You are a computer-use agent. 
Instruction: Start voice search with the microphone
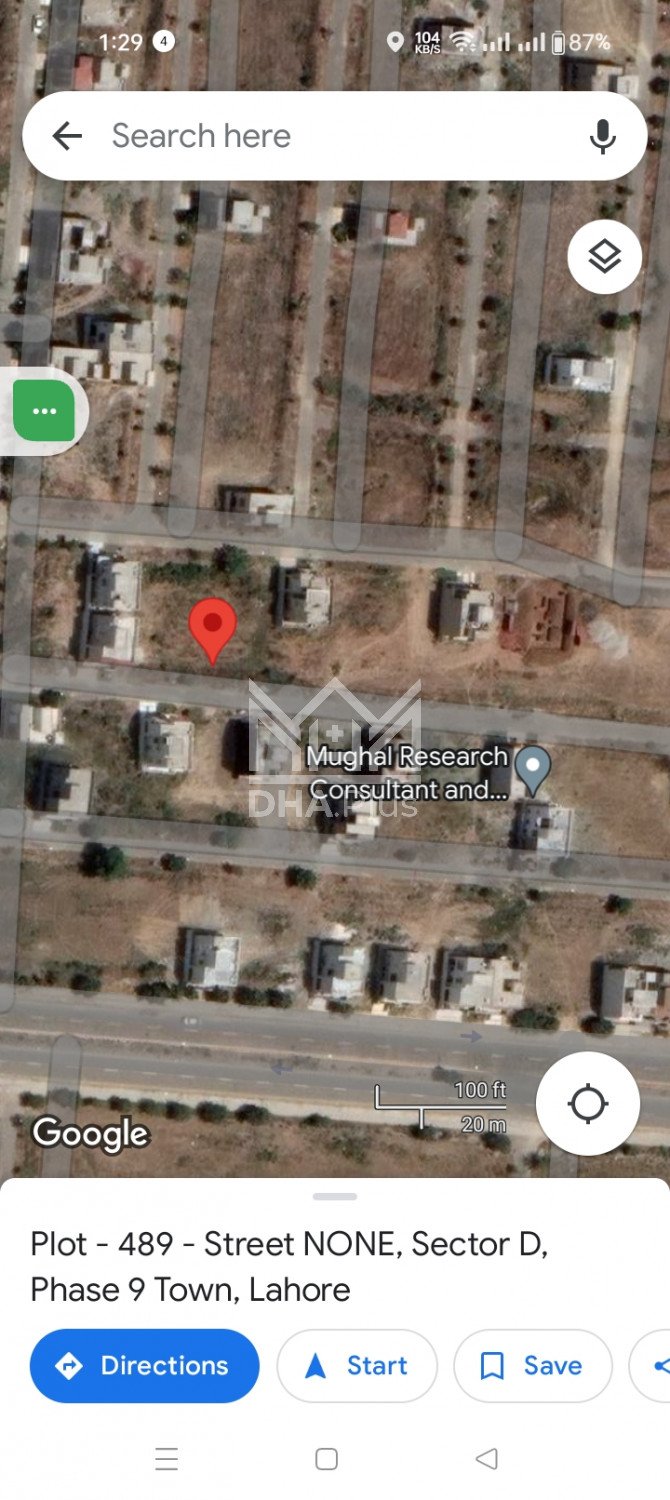602,136
